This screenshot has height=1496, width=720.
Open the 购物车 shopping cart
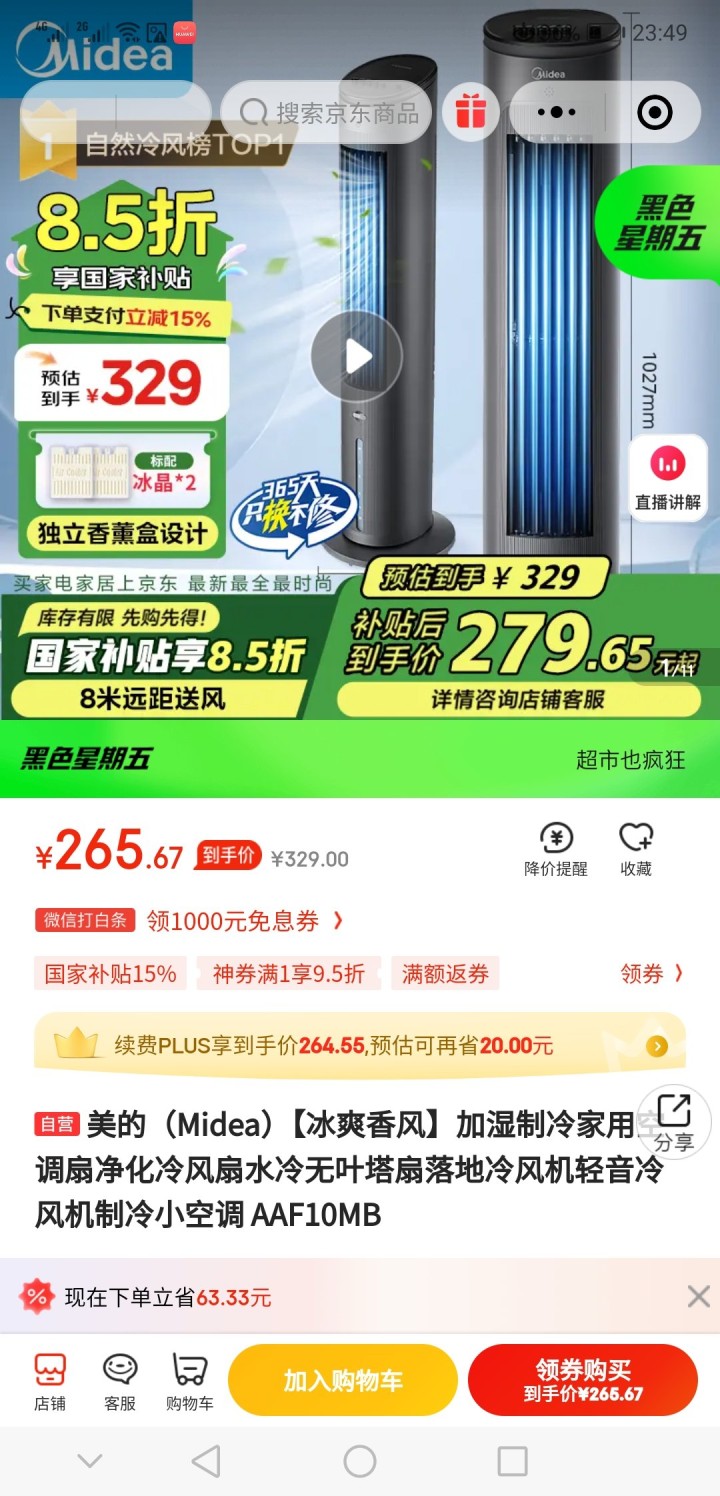point(190,1381)
